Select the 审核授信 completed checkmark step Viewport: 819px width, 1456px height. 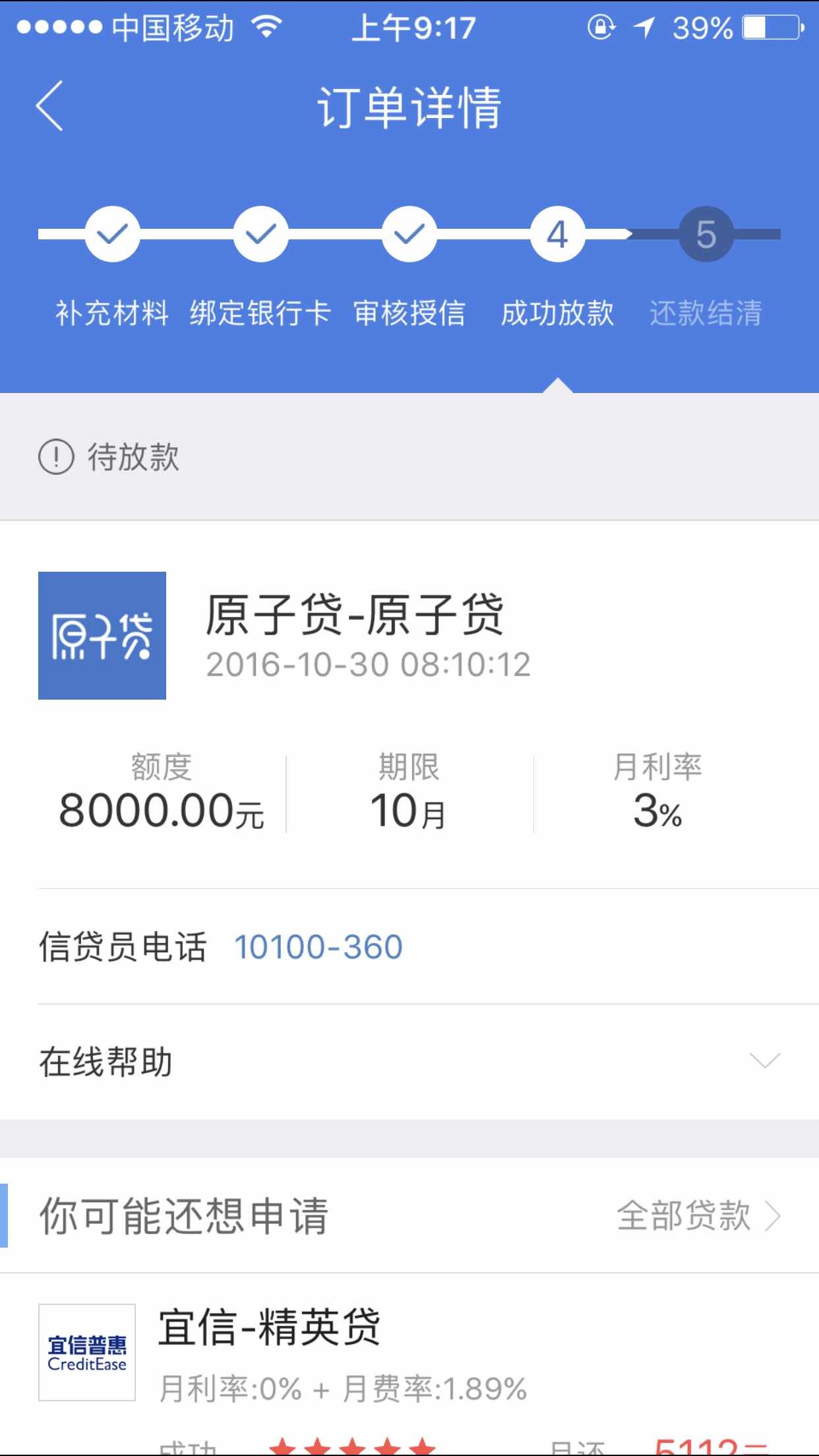(409, 235)
